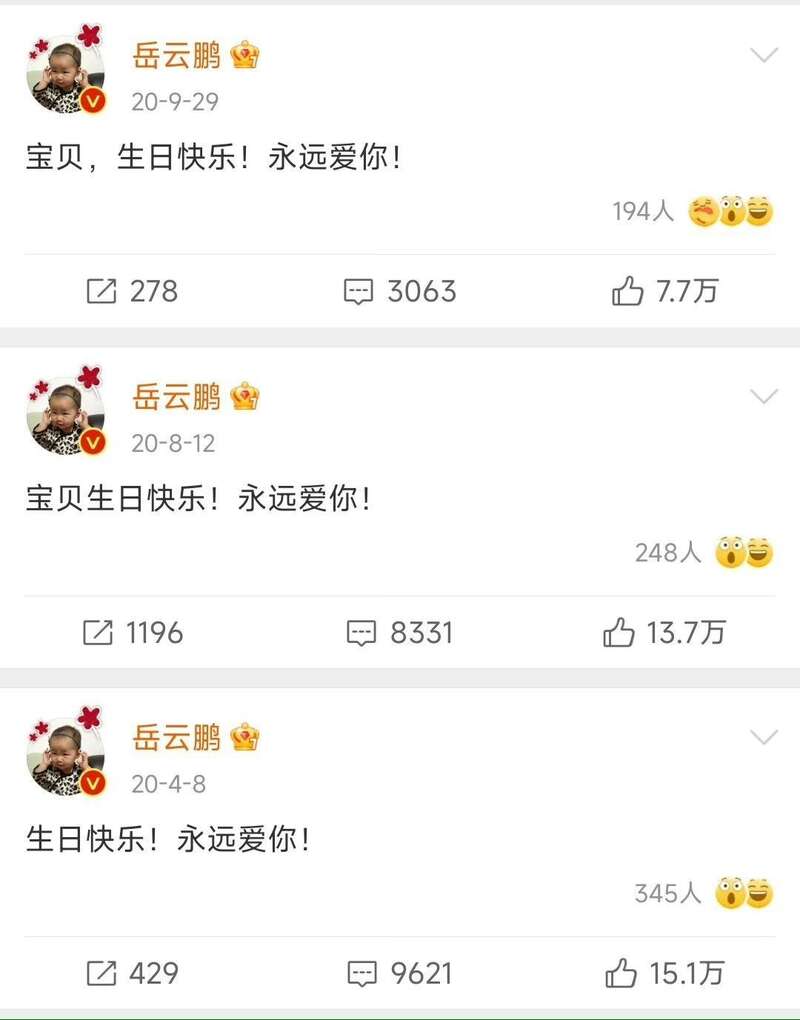Open 岳云鹏's profile name on the 20-8-12 post
This screenshot has width=800, height=1020.
pyautogui.click(x=177, y=396)
